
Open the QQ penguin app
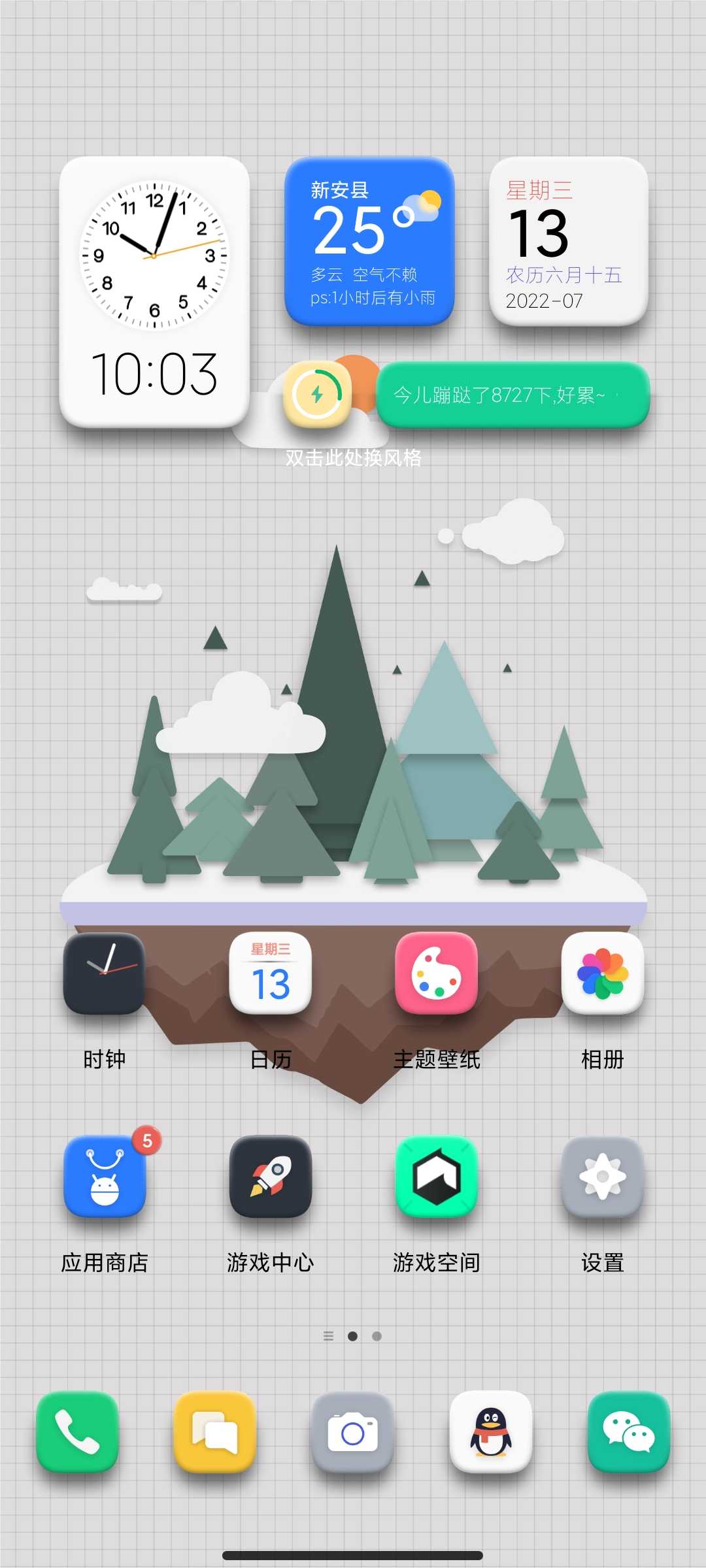(491, 1431)
